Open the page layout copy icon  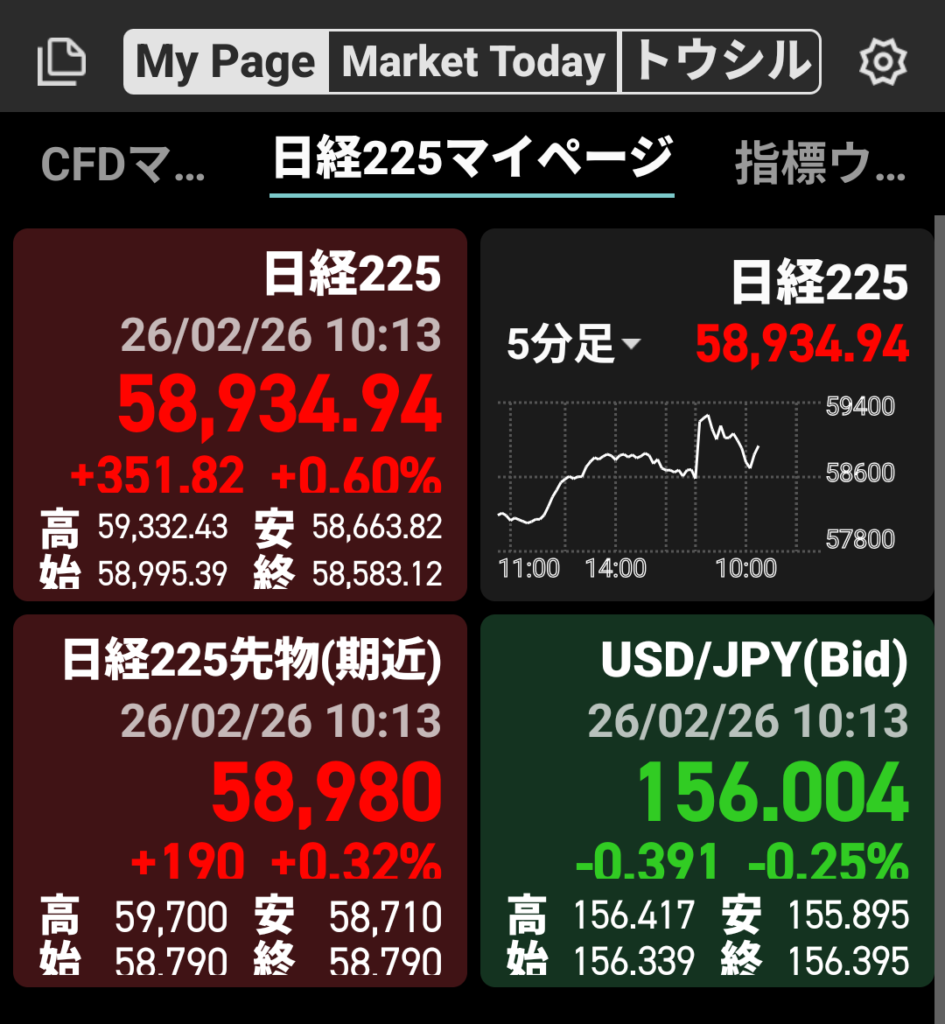[x=62, y=62]
